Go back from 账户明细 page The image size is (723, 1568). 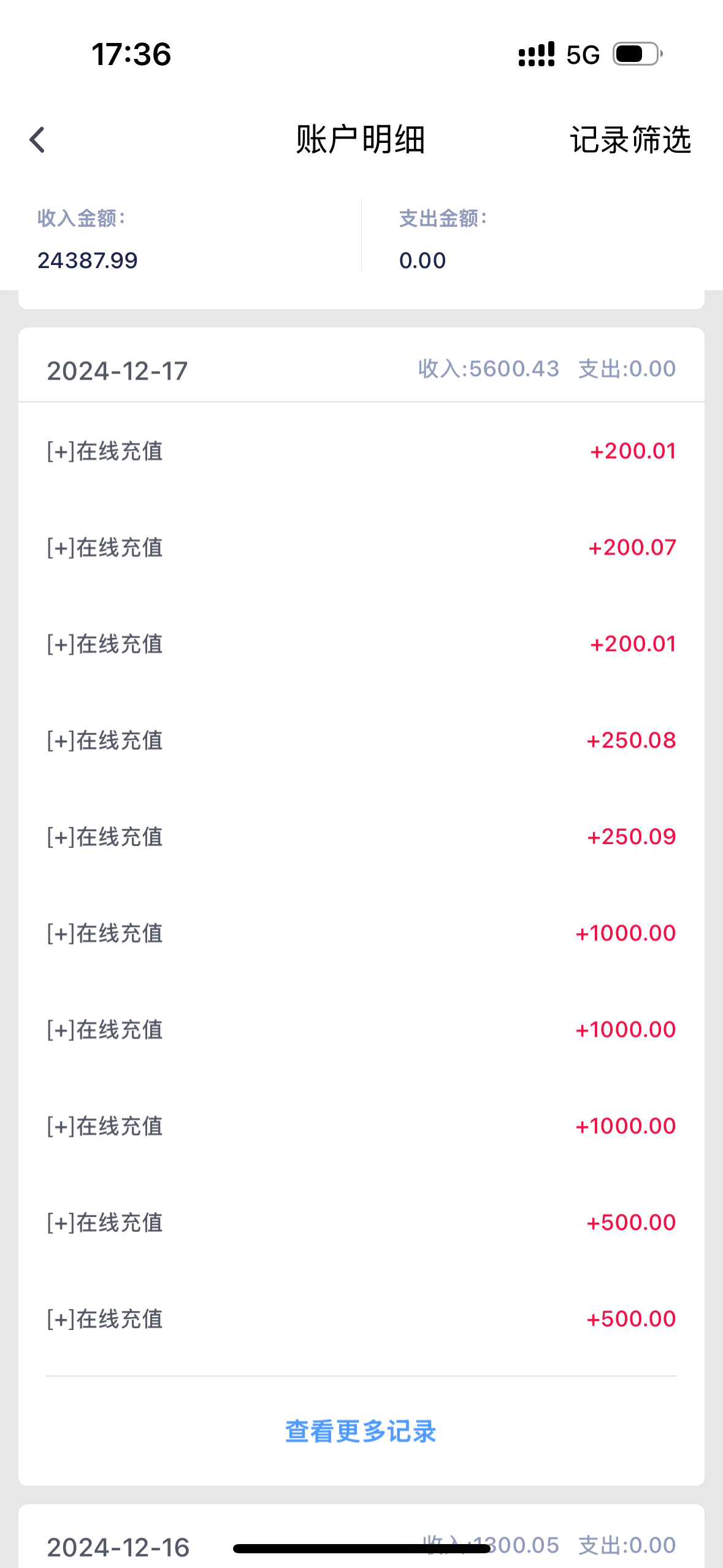pyautogui.click(x=37, y=140)
